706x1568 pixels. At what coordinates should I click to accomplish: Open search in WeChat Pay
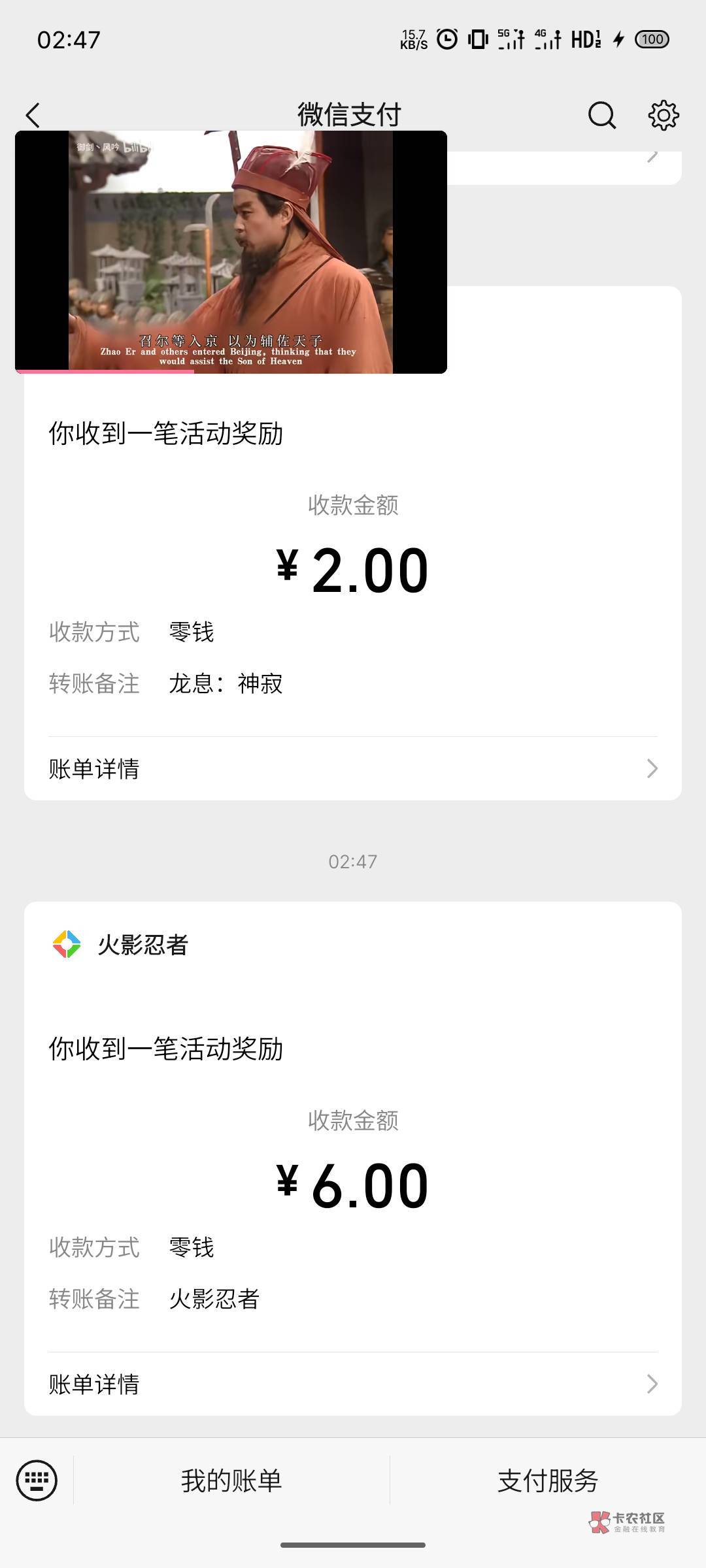tap(601, 116)
